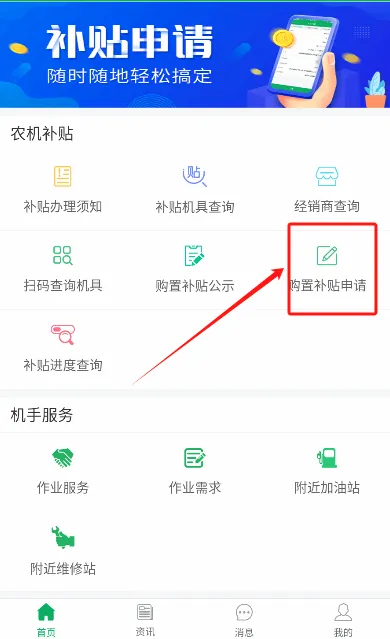Viewport: 390px width, 639px height.
Task: Check 补贴进度查询
Action: [x=63, y=348]
